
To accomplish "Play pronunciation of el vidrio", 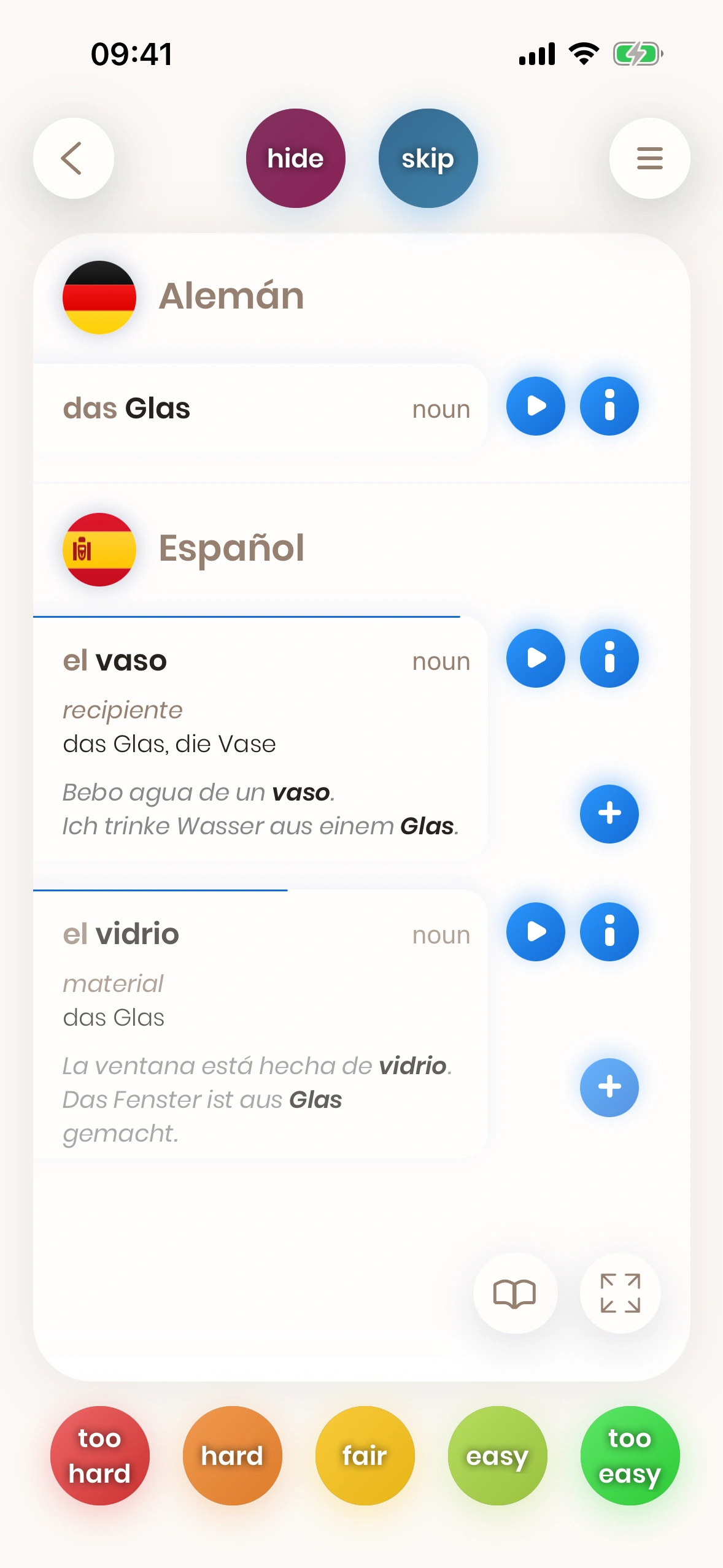I will [x=535, y=932].
